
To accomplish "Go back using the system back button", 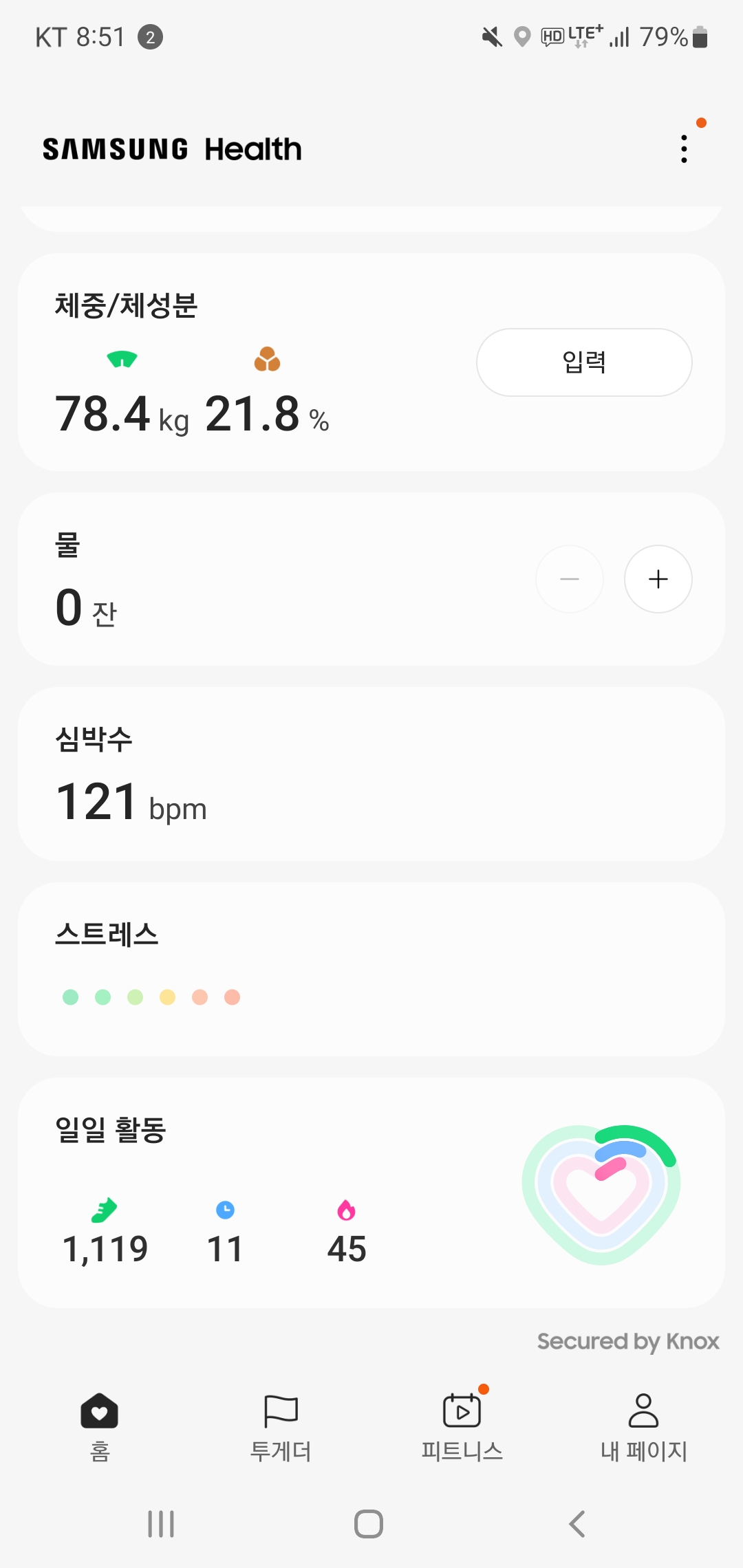I will coord(577,1524).
